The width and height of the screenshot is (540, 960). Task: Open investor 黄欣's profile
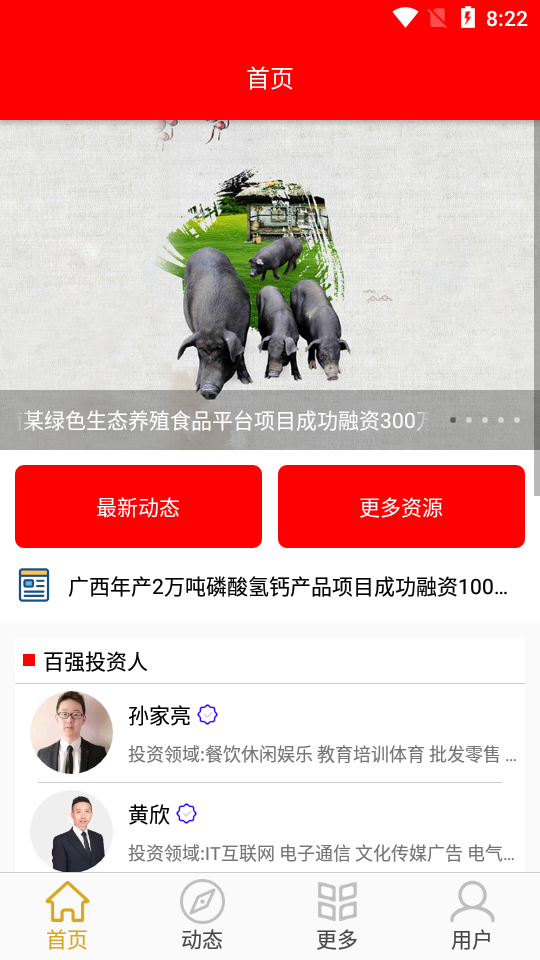[270, 828]
